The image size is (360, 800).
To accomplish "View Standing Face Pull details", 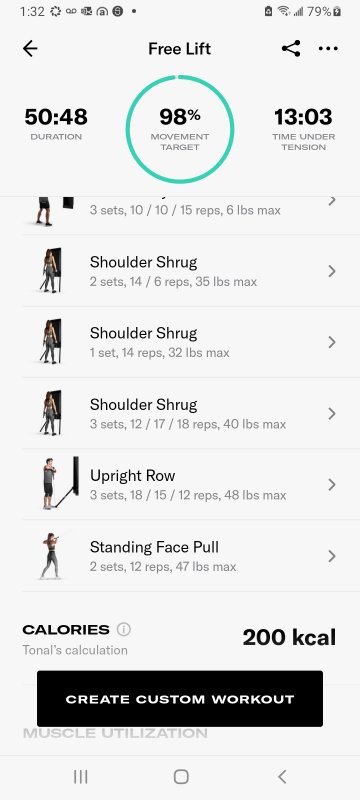I will 180,556.
